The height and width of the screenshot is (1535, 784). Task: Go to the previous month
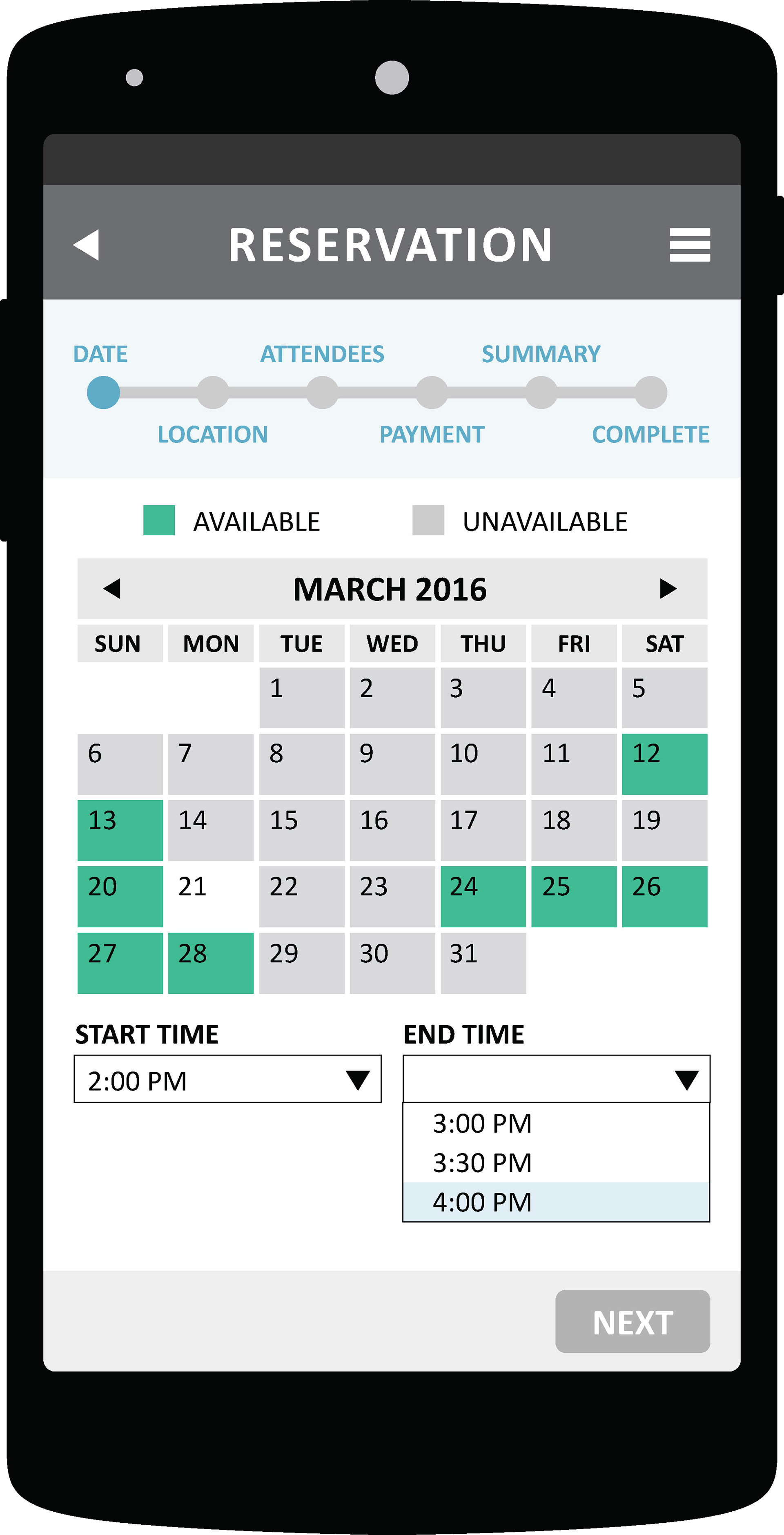(x=112, y=588)
